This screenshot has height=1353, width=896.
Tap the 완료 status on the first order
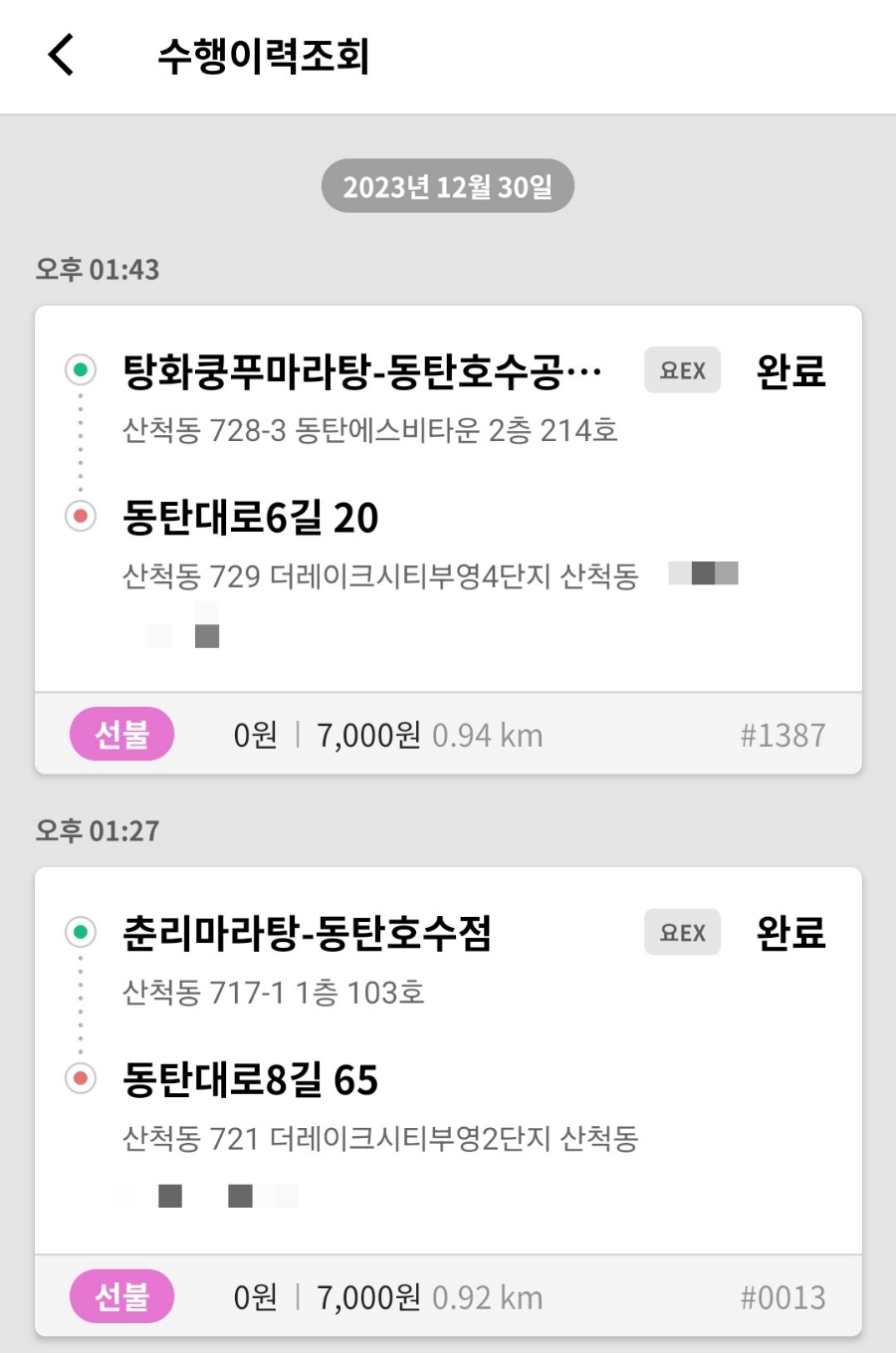click(789, 370)
